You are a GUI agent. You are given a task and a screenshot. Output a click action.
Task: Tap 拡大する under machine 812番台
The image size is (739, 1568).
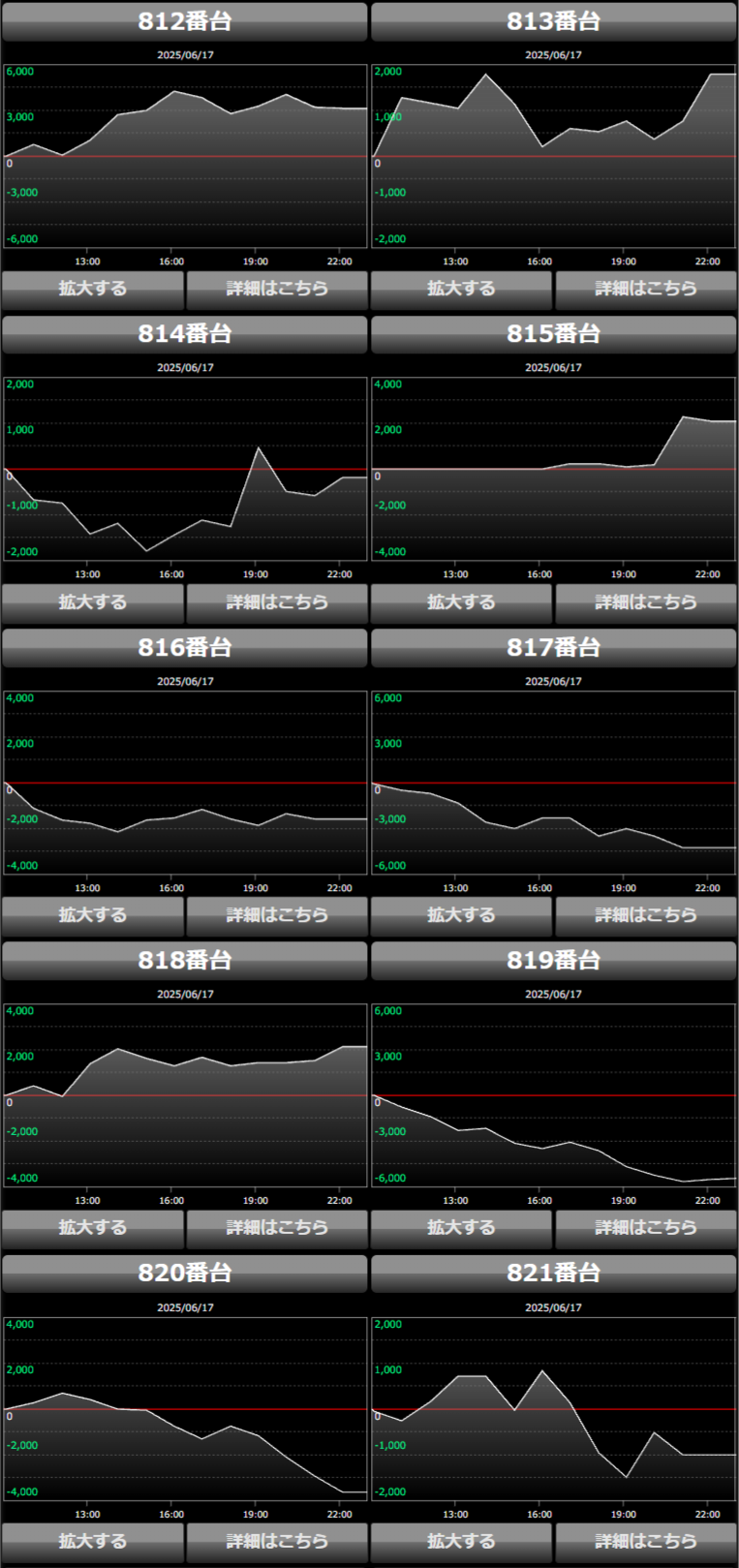point(93,289)
